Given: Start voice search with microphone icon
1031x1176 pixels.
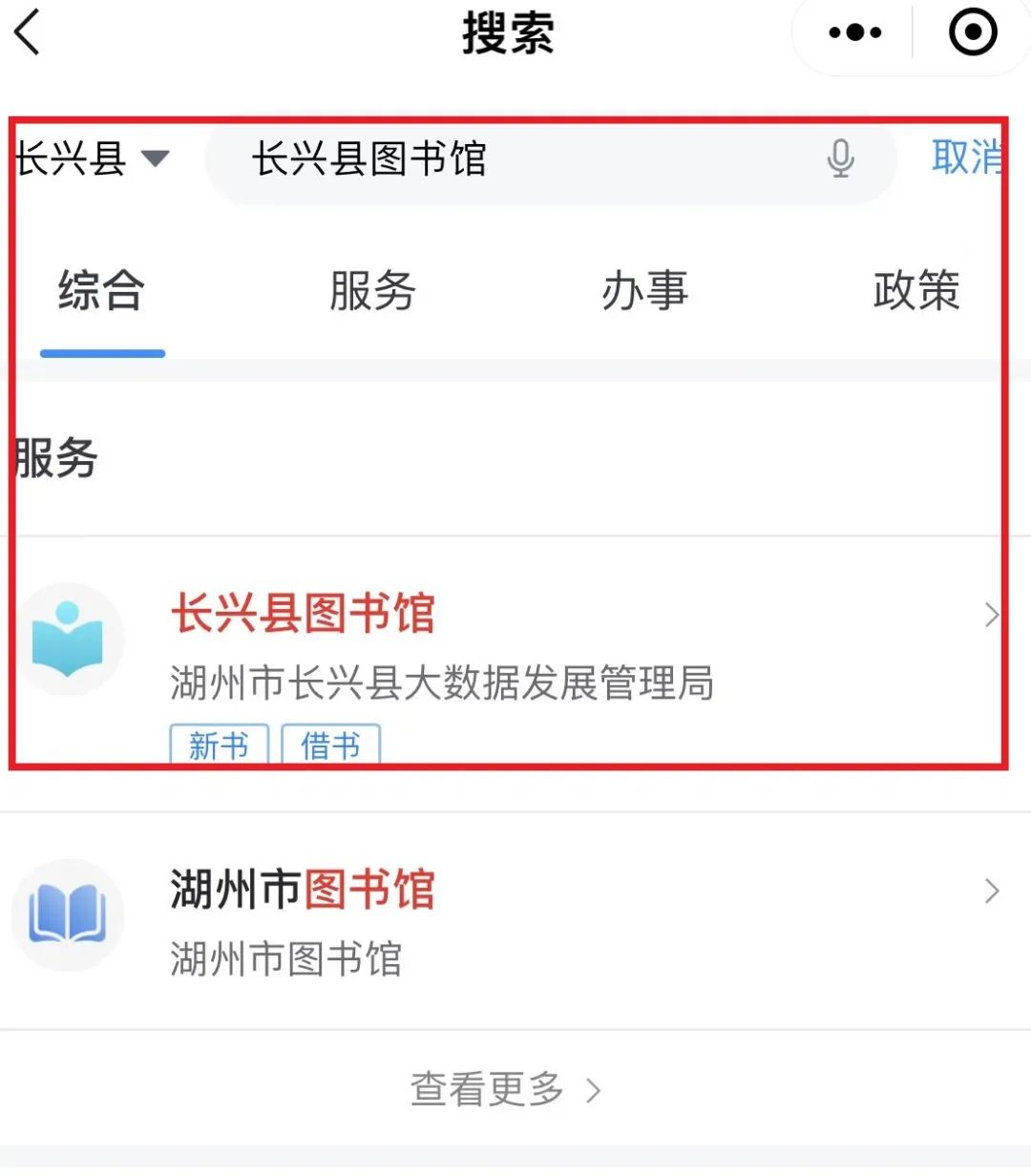Looking at the screenshot, I should coord(840,158).
